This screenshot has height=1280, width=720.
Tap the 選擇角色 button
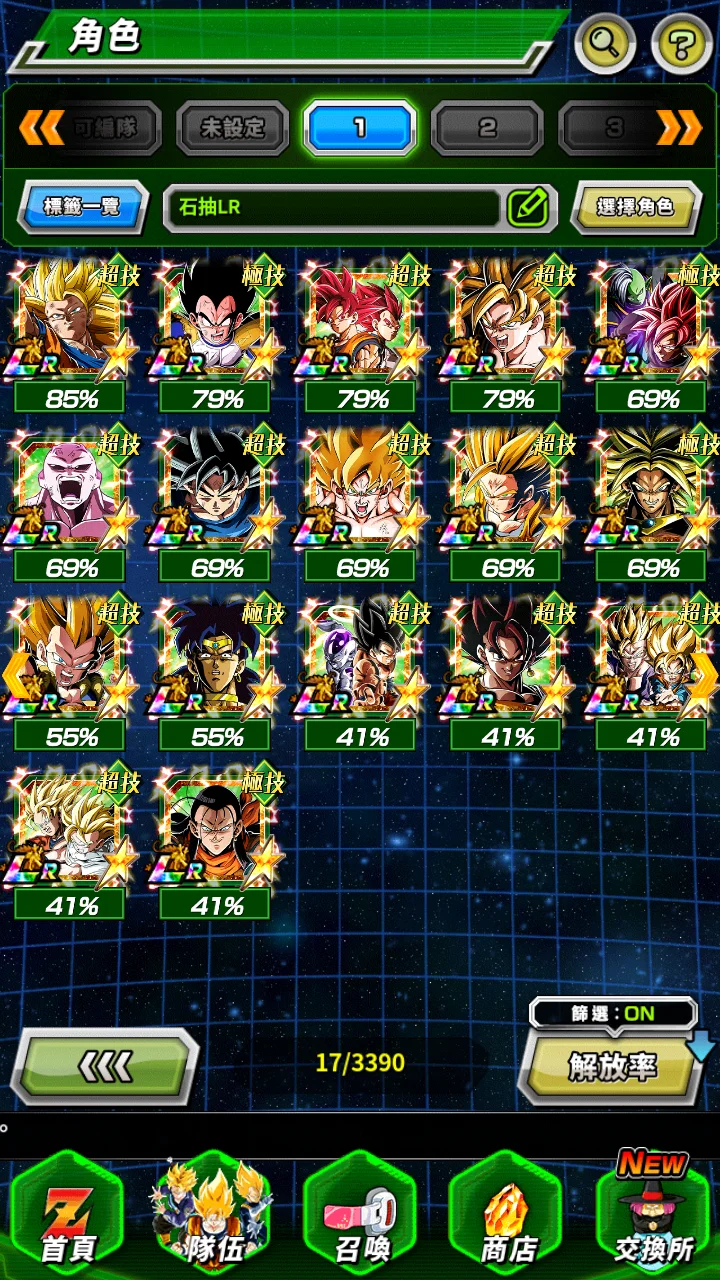point(635,208)
